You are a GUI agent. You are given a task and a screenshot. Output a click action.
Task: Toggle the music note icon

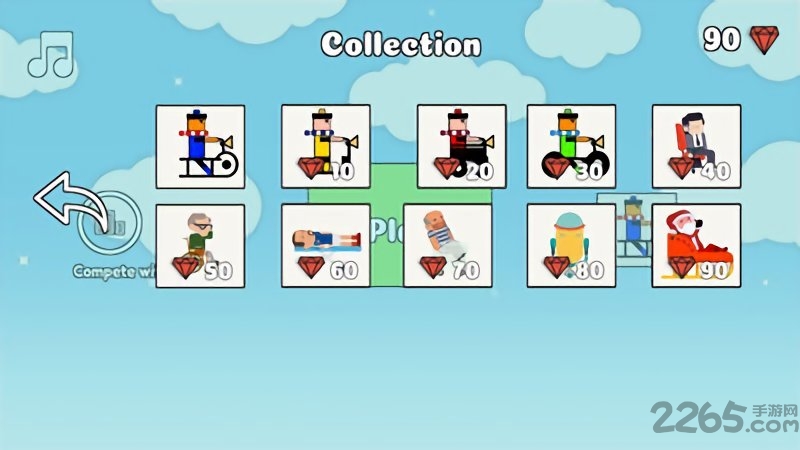50,55
